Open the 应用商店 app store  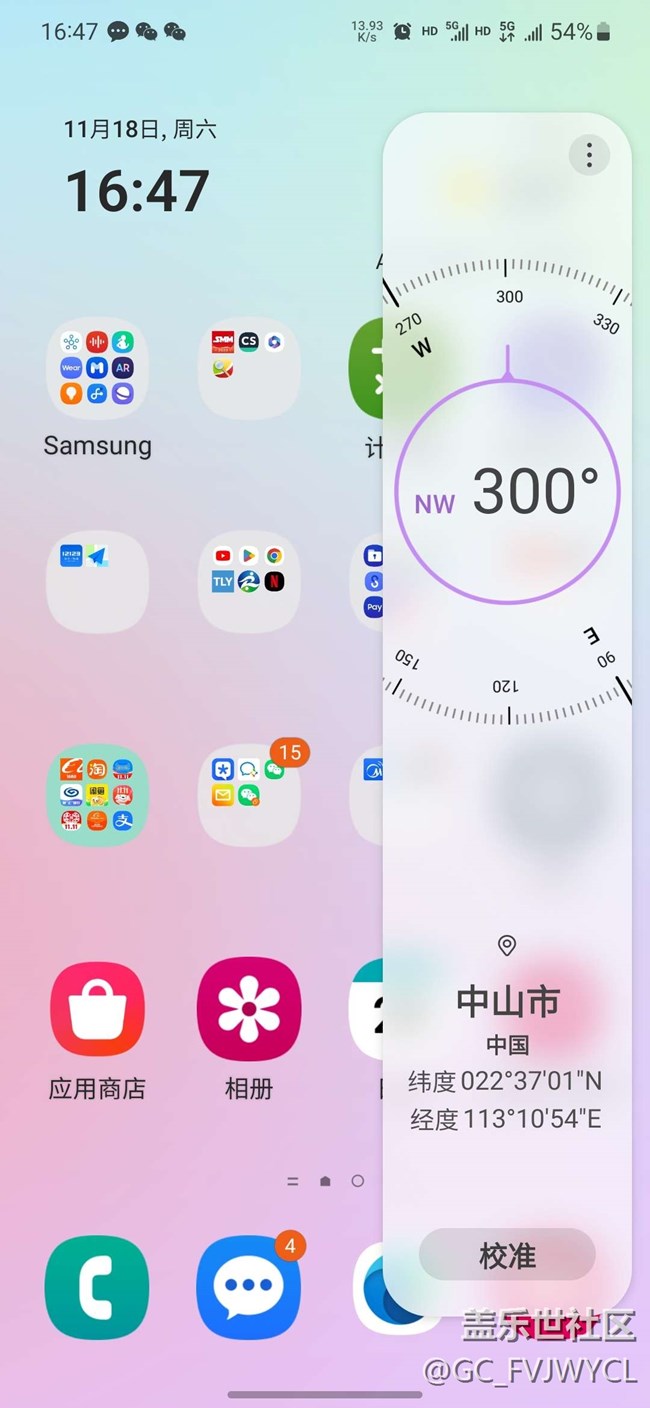point(97,1009)
